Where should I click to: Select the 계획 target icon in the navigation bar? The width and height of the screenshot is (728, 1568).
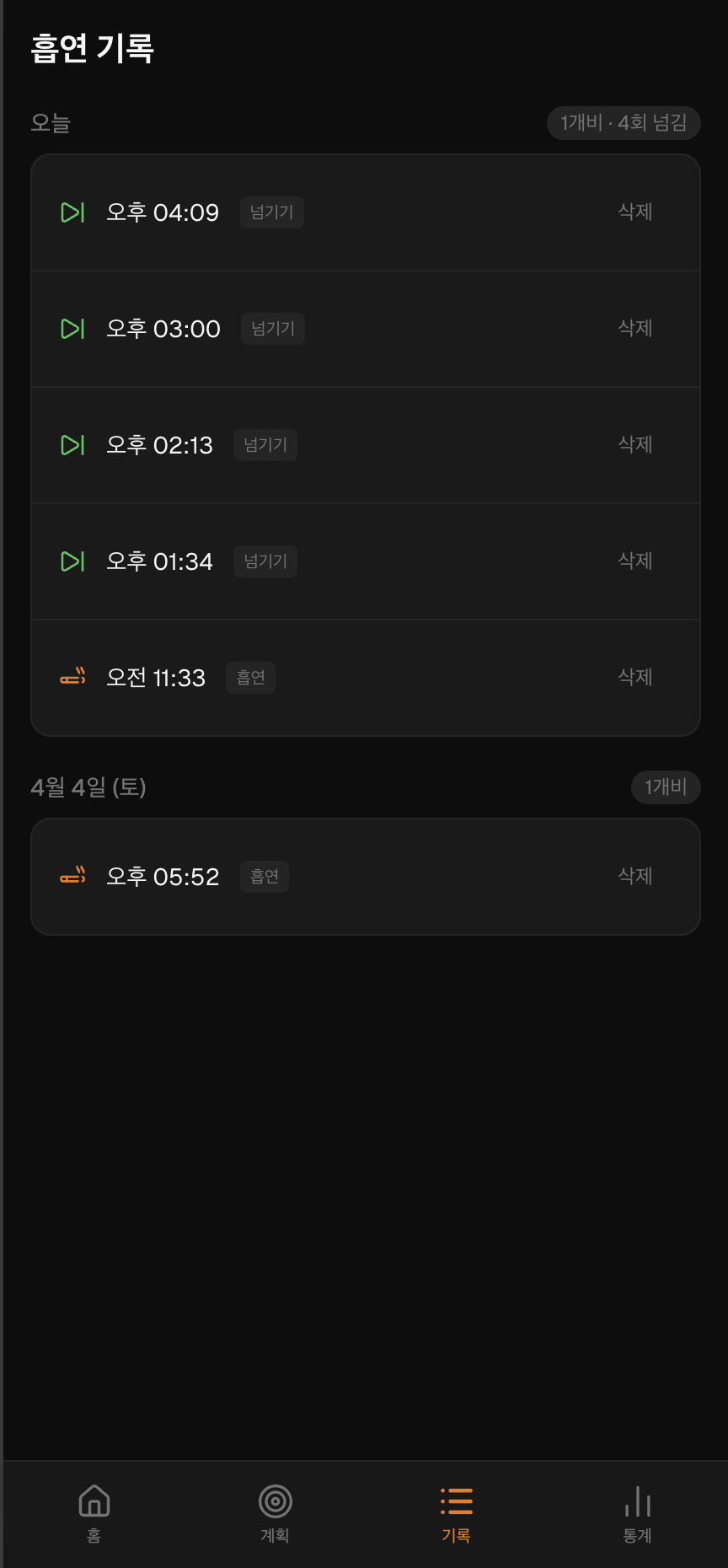coord(275,1512)
